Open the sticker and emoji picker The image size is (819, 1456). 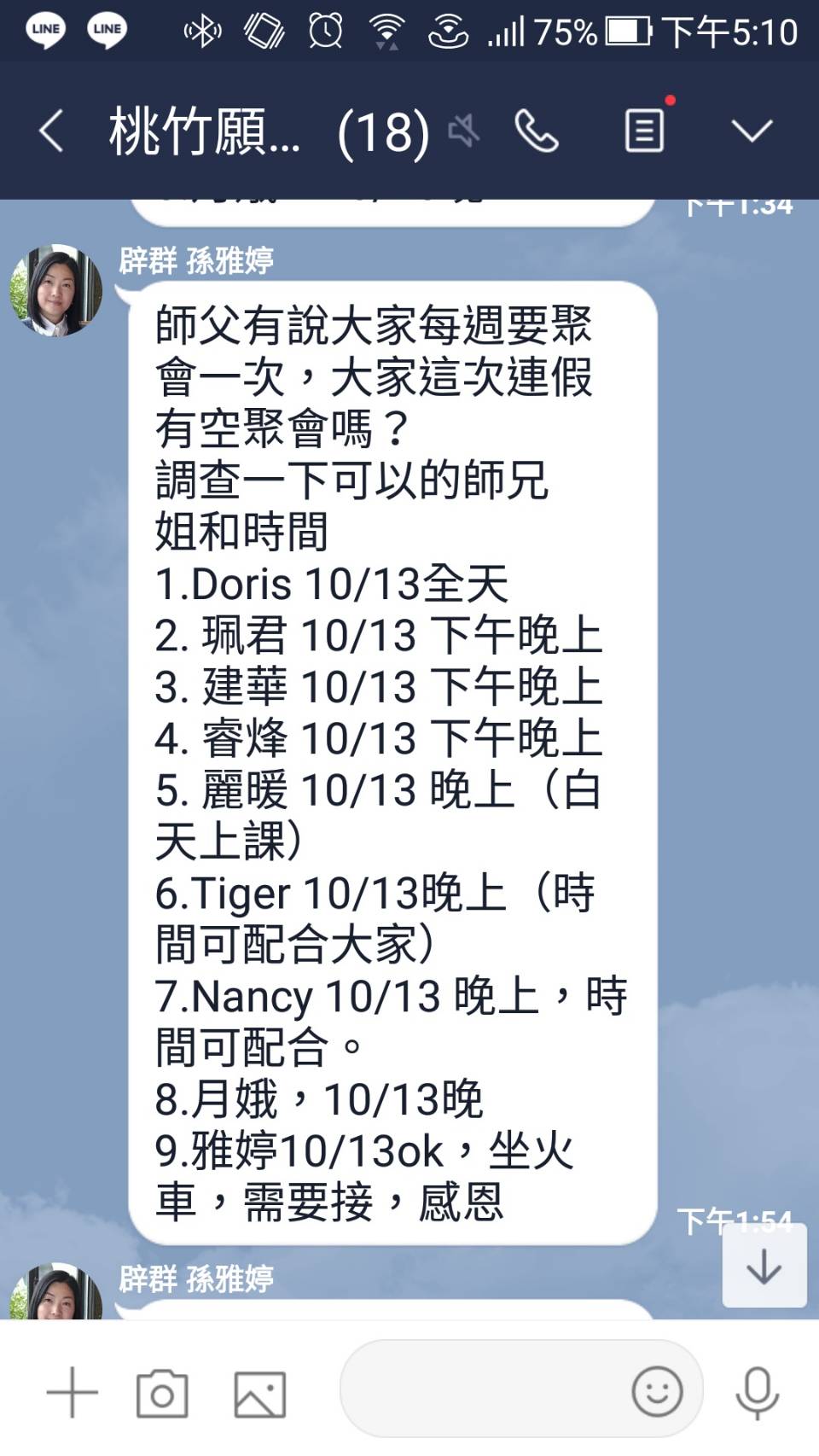[x=657, y=1391]
